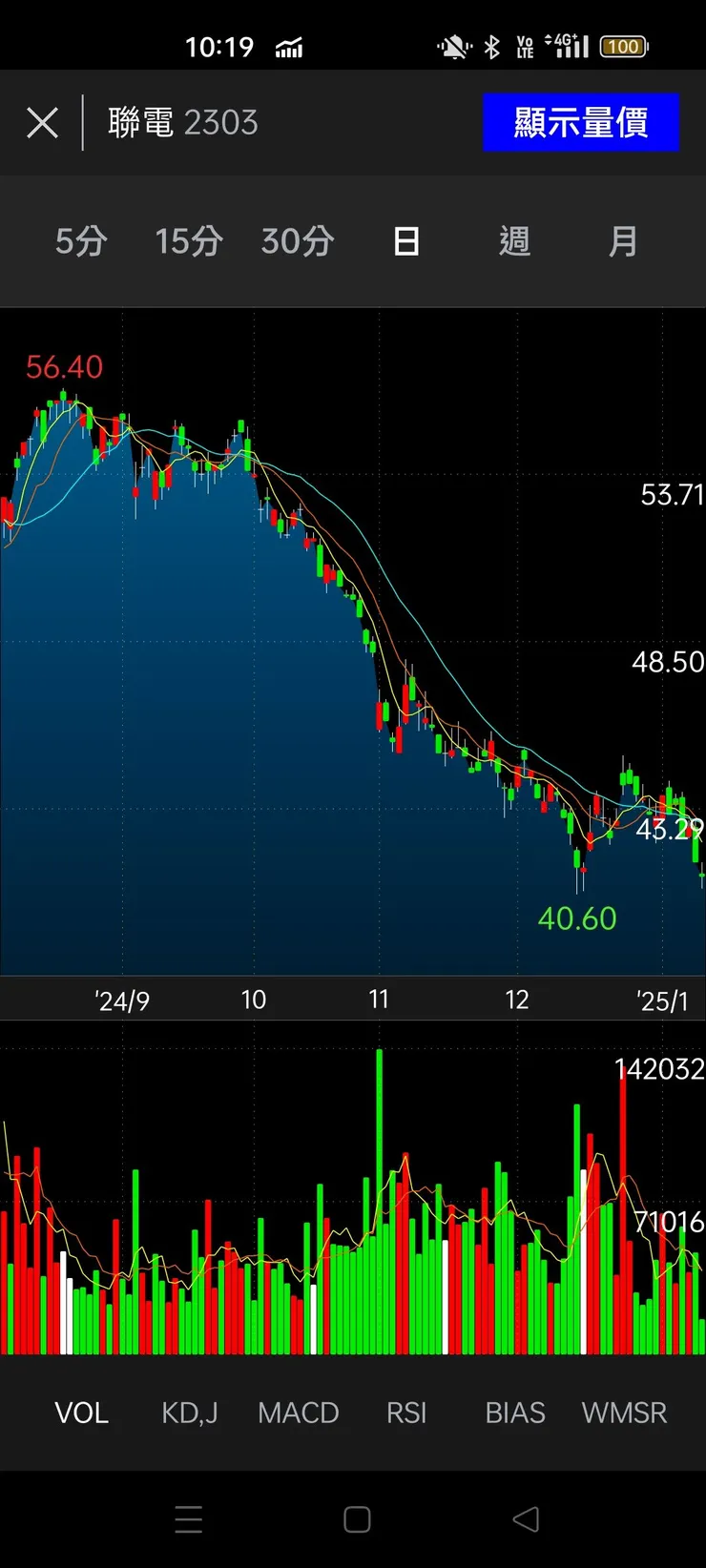Tap the system home button
Screen dimensions: 706x1568
357,1519
